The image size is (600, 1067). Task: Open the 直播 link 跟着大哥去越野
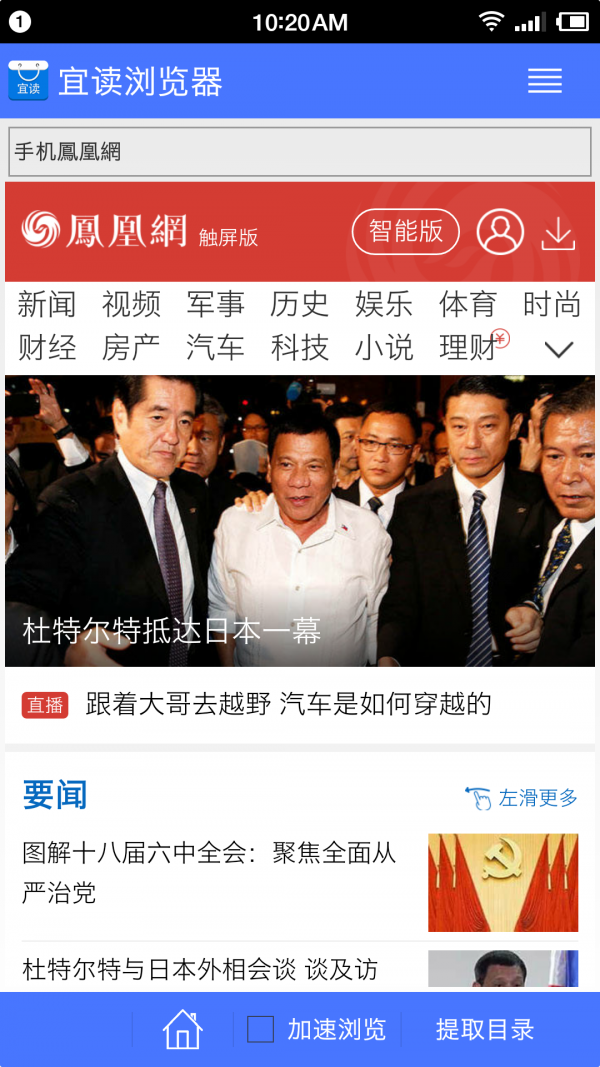pyautogui.click(x=288, y=704)
